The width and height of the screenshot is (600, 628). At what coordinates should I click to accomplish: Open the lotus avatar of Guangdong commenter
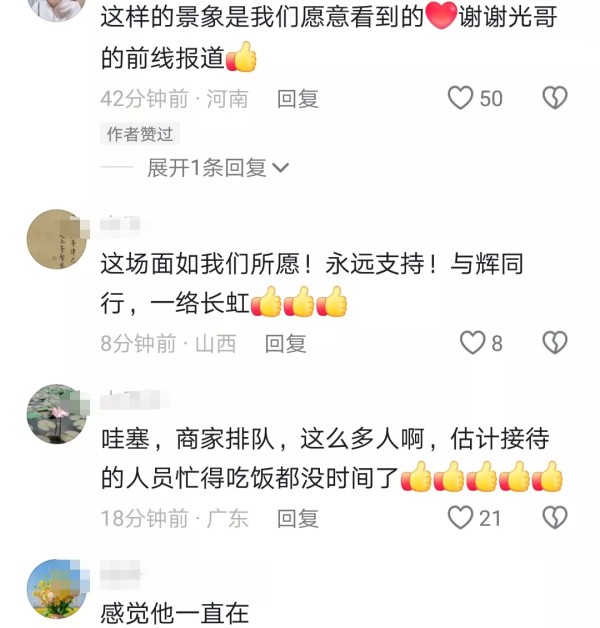[56, 414]
